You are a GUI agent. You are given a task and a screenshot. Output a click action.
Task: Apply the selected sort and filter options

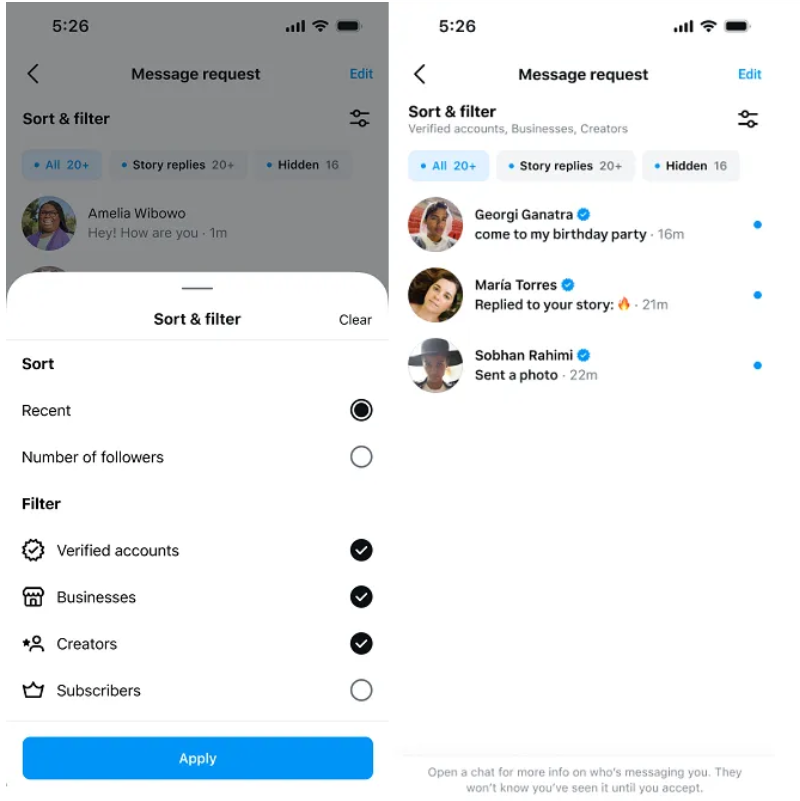point(197,758)
